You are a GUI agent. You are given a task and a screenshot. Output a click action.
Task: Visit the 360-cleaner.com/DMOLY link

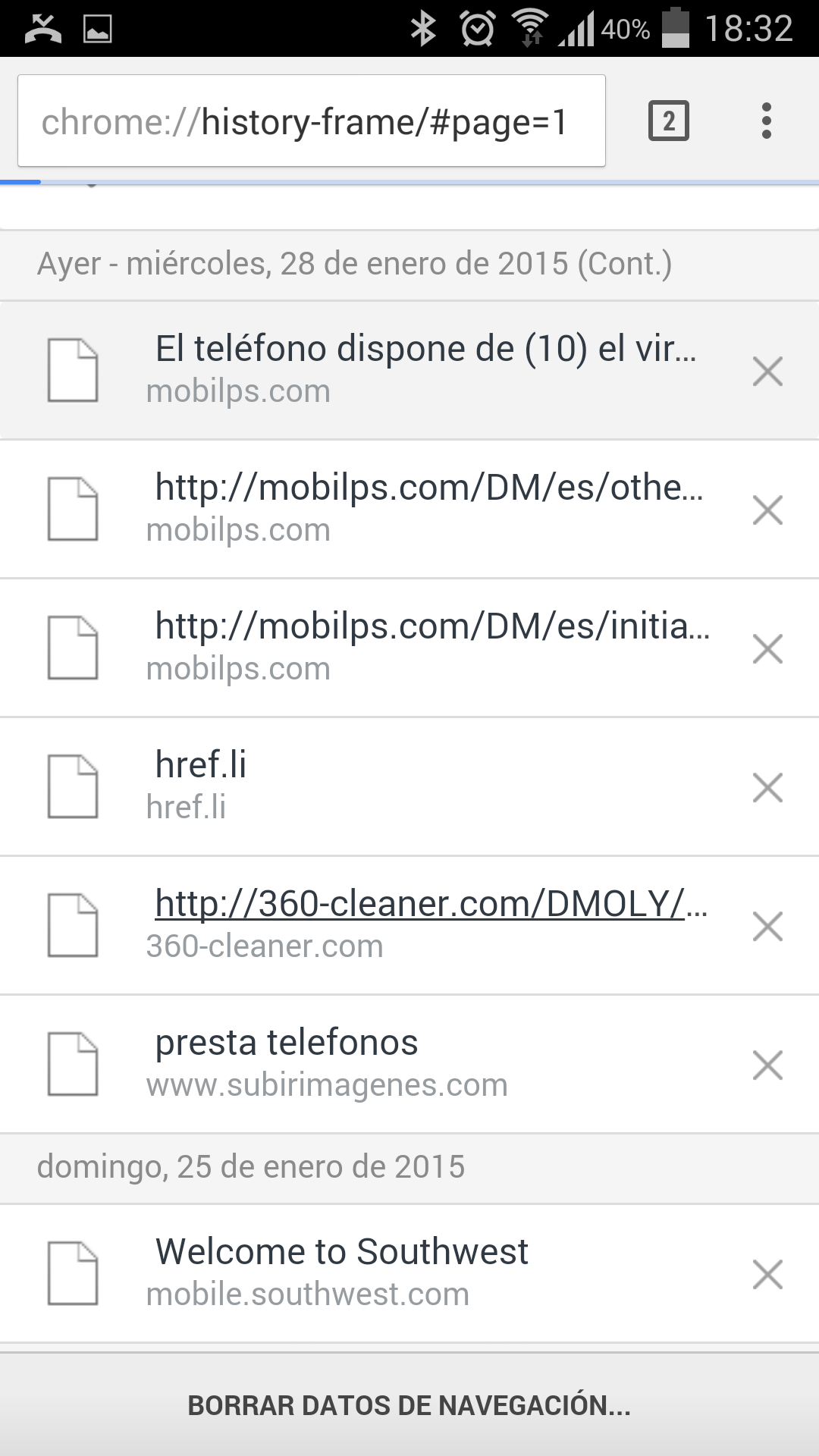431,904
